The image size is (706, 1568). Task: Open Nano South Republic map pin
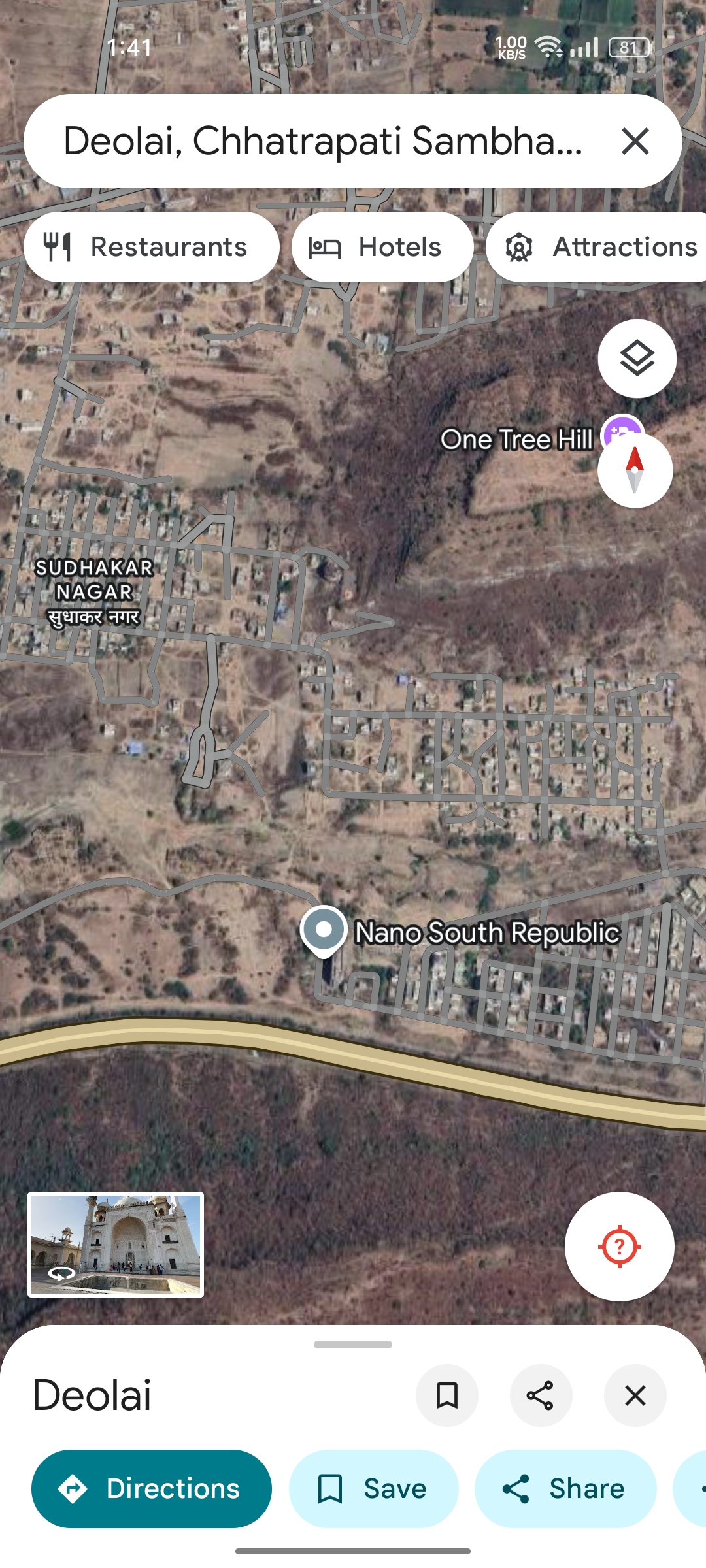click(324, 930)
